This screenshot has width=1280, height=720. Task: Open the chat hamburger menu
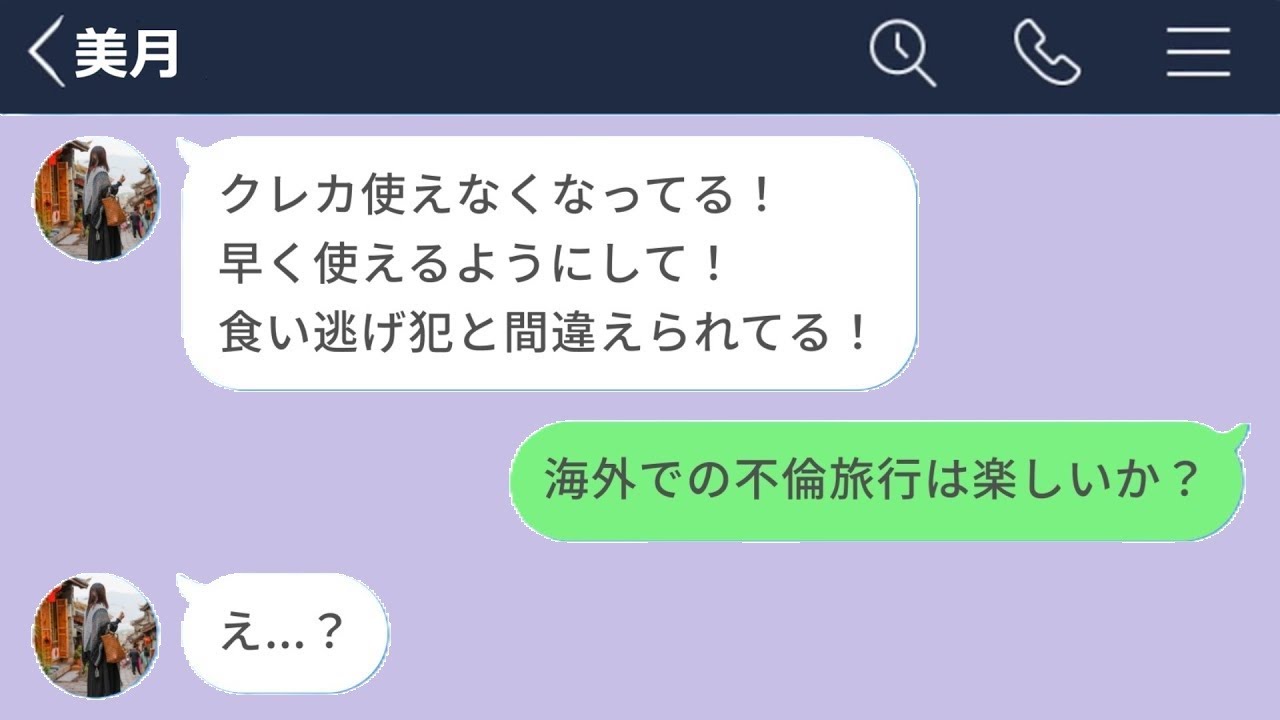(1197, 53)
